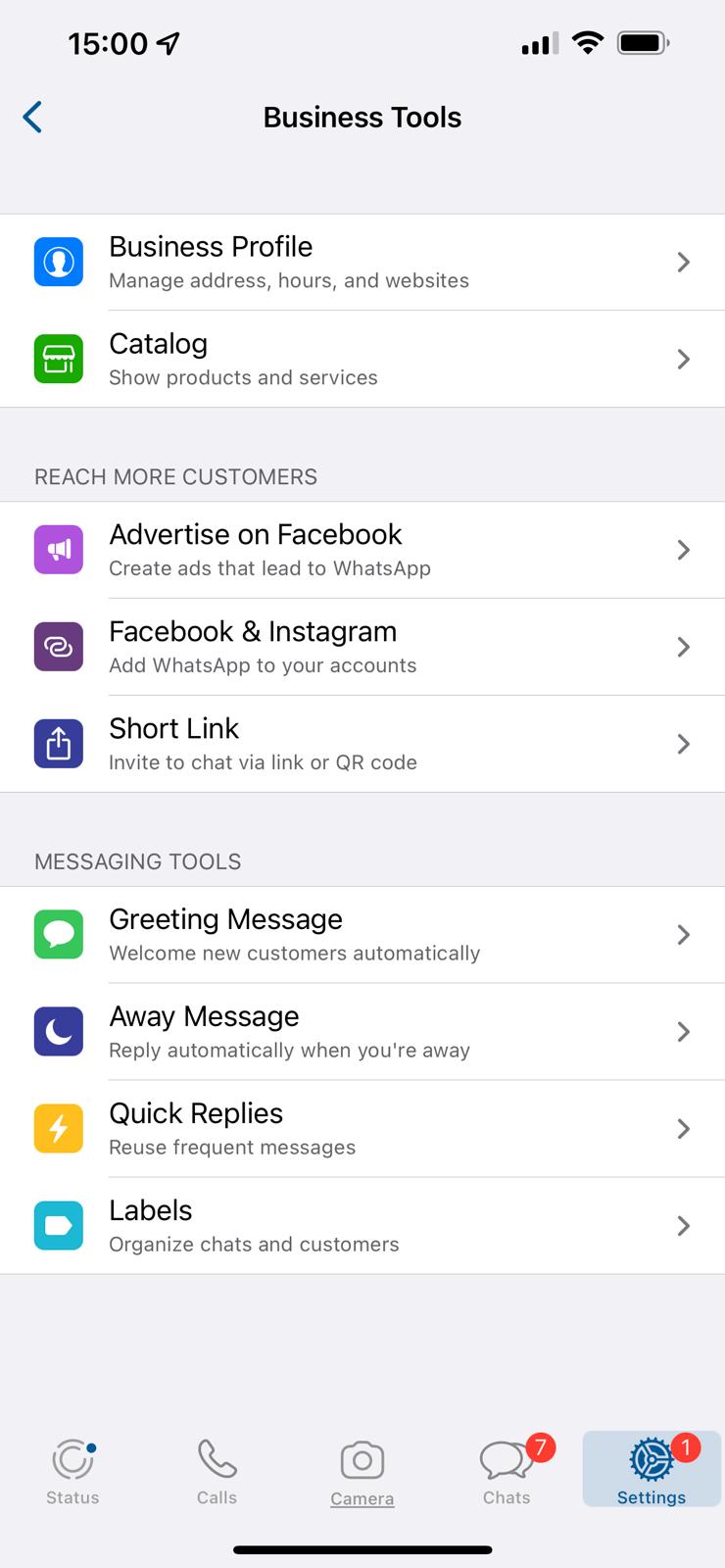Open Away Message settings
This screenshot has height=1568, width=725.
pos(362,1032)
